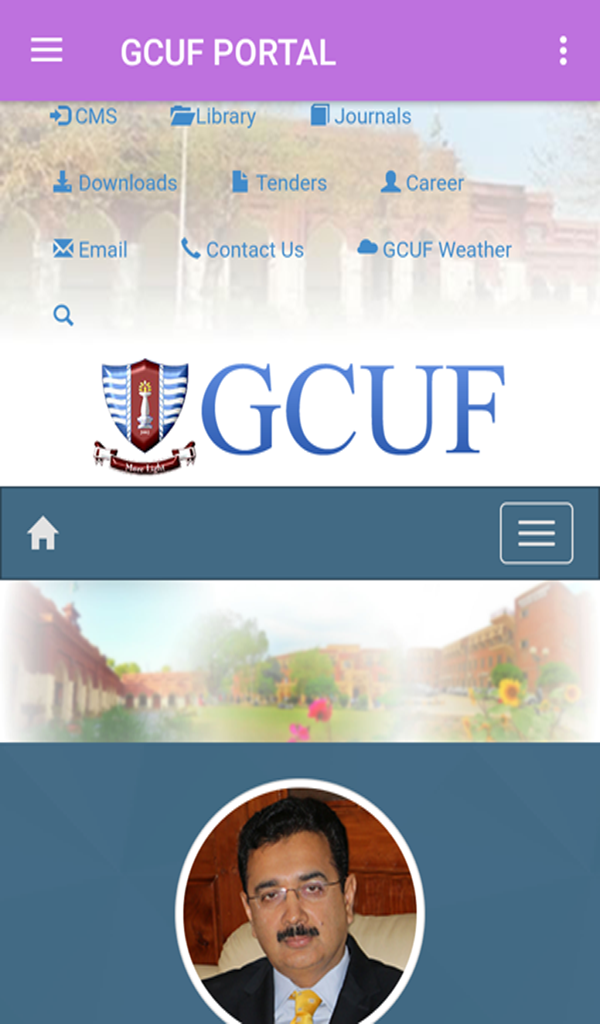Go to the Library link

tap(213, 116)
